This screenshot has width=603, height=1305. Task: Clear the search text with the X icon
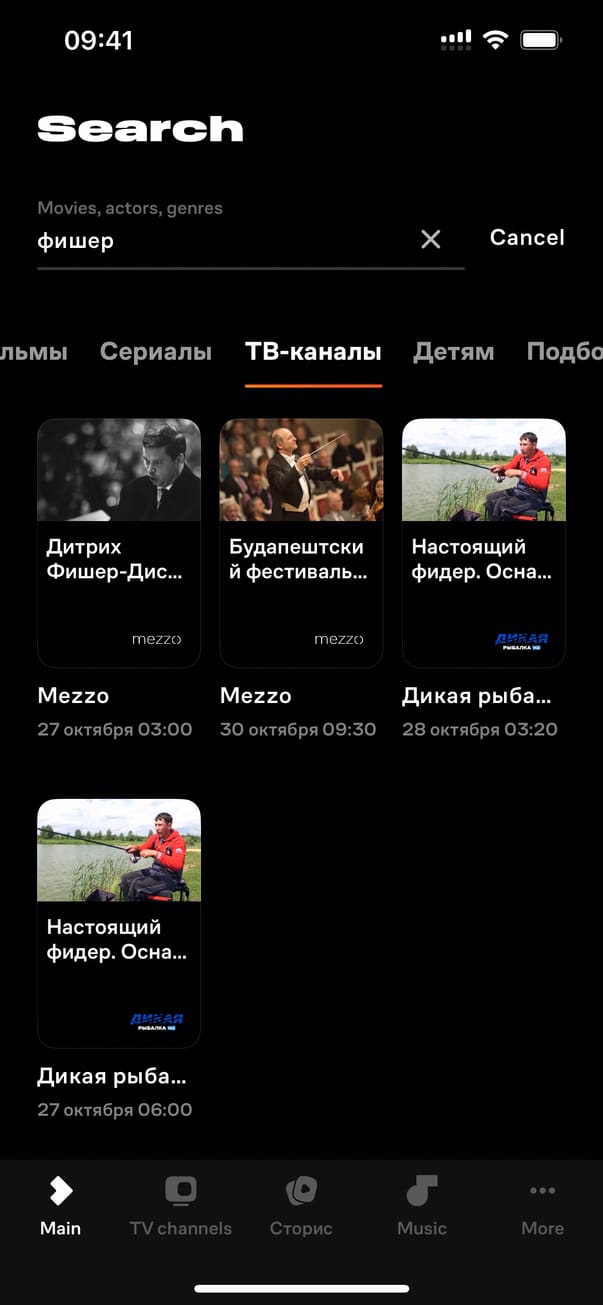coord(431,239)
